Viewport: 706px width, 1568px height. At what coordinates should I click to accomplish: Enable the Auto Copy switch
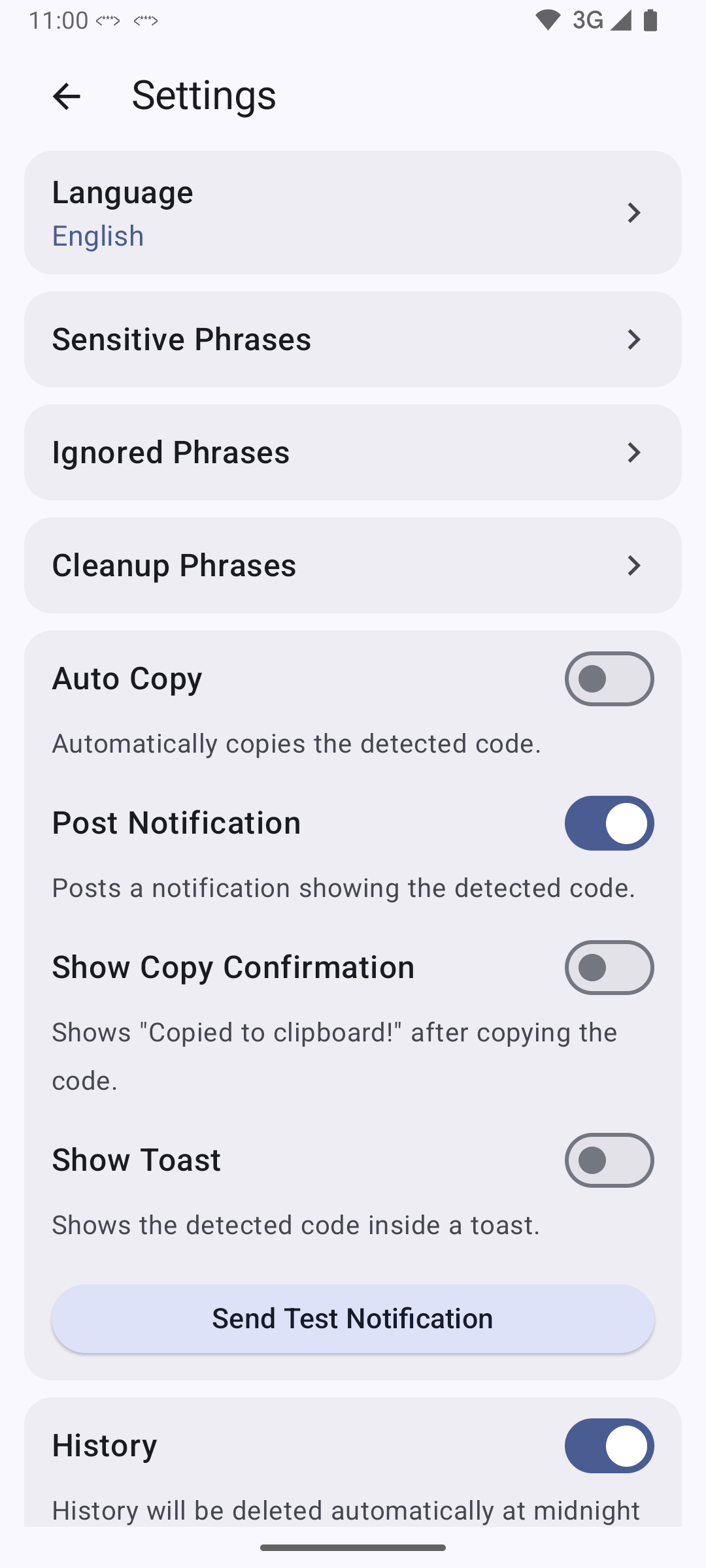pos(609,679)
